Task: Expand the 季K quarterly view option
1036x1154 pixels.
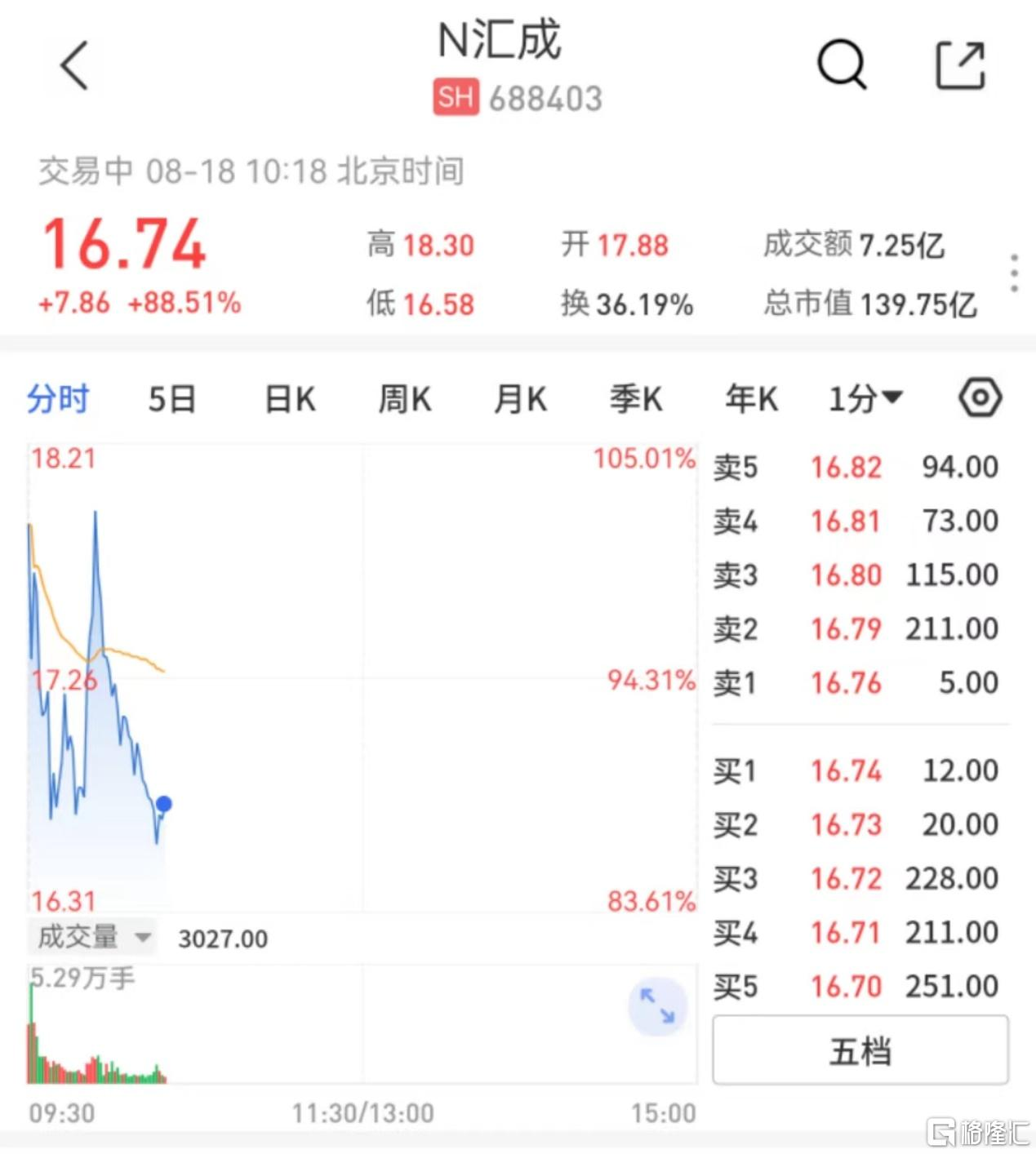Action: point(636,399)
